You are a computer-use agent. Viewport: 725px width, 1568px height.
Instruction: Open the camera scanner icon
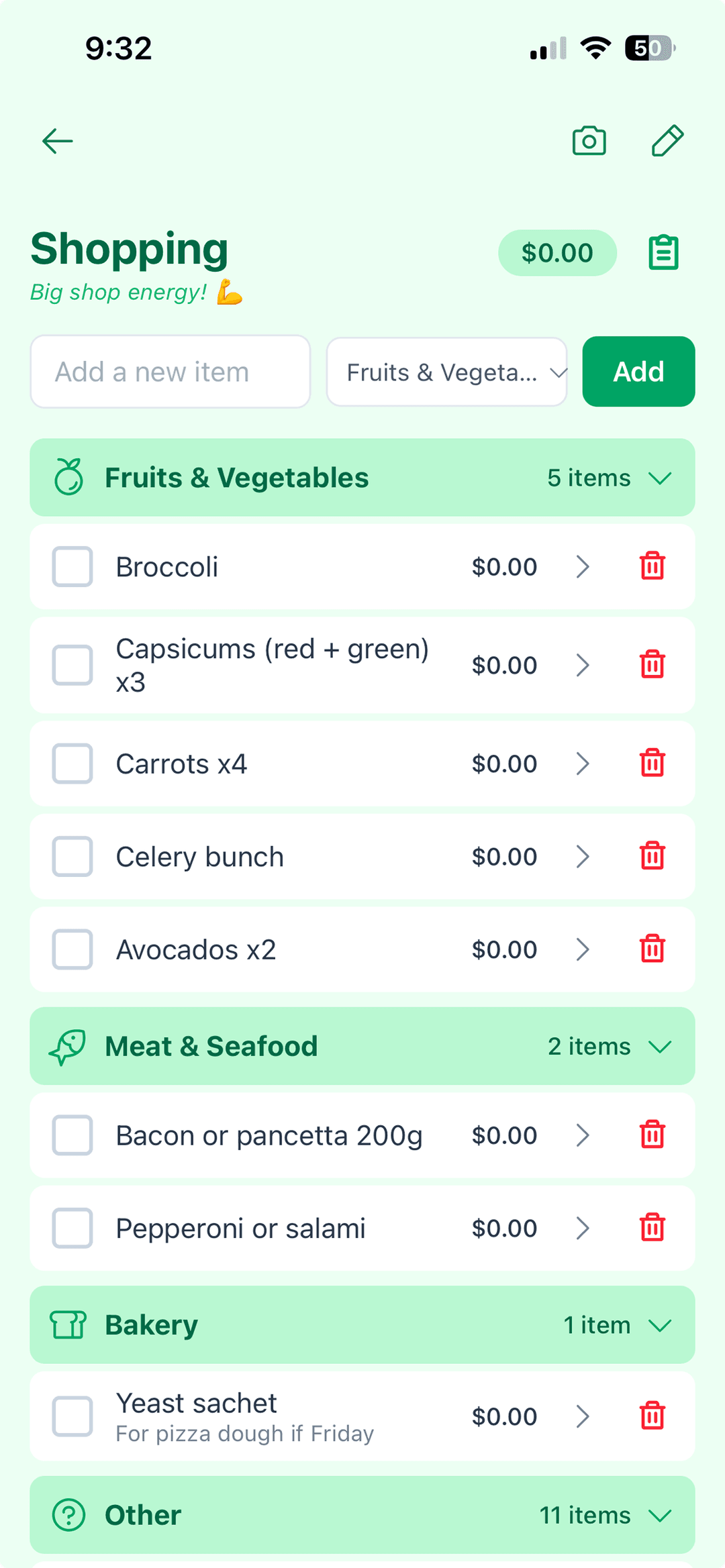point(588,140)
